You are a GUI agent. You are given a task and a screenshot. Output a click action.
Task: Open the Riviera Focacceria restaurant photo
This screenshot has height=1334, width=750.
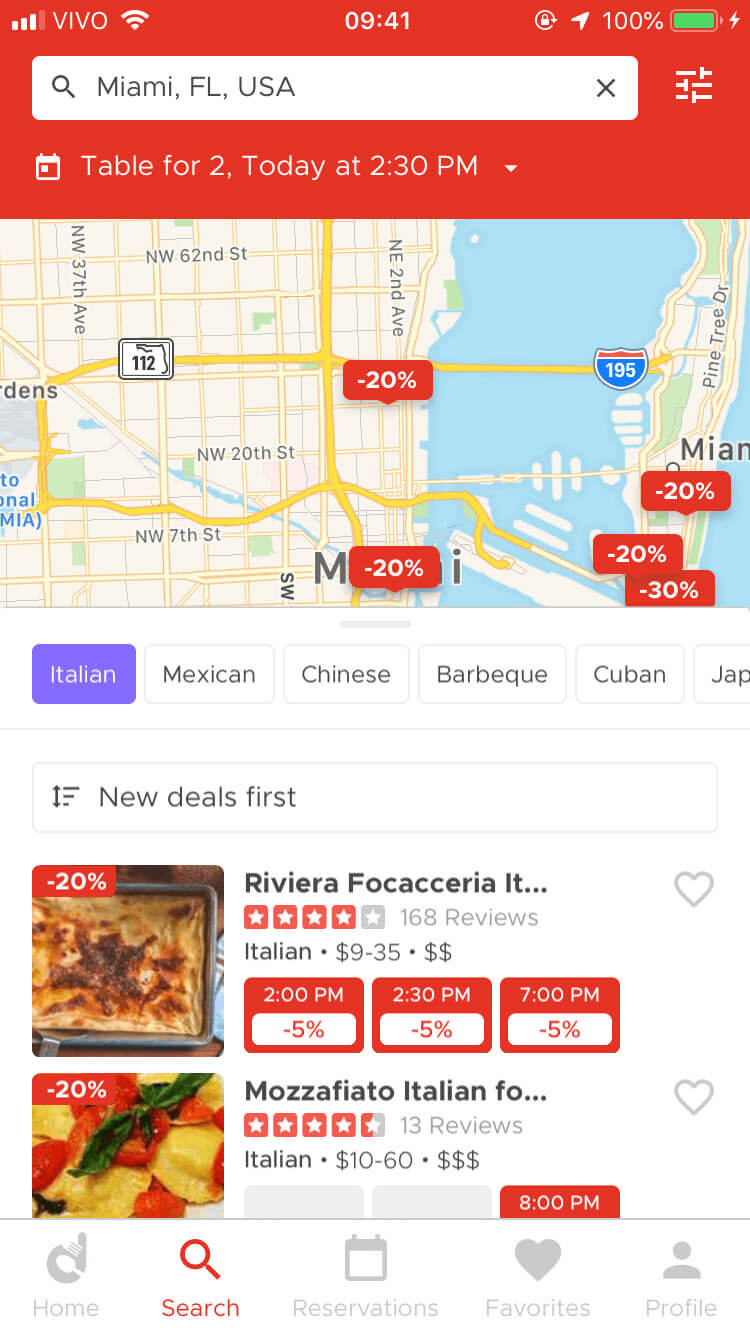click(x=128, y=961)
